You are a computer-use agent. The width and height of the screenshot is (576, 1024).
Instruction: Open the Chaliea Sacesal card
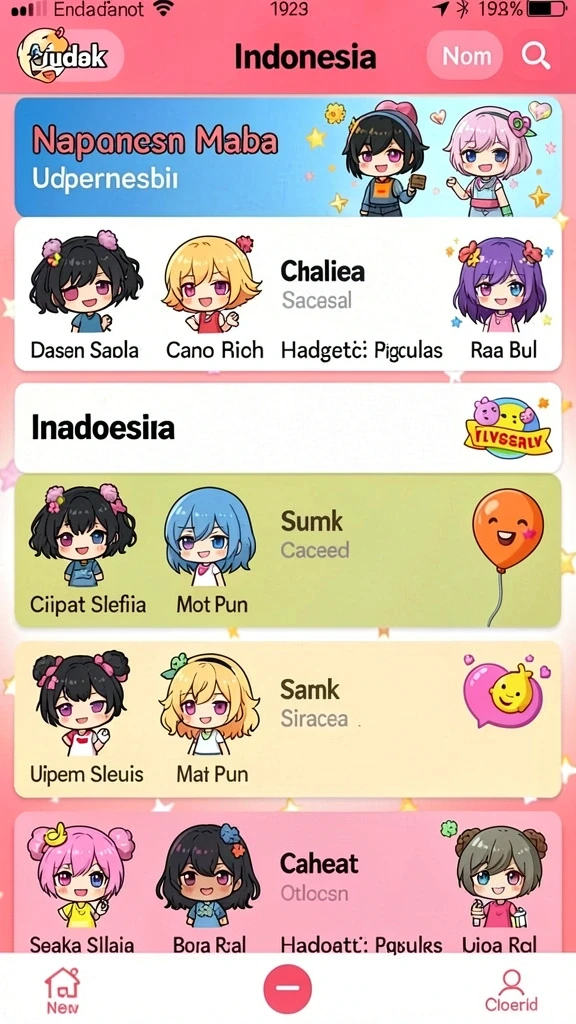[x=288, y=294]
